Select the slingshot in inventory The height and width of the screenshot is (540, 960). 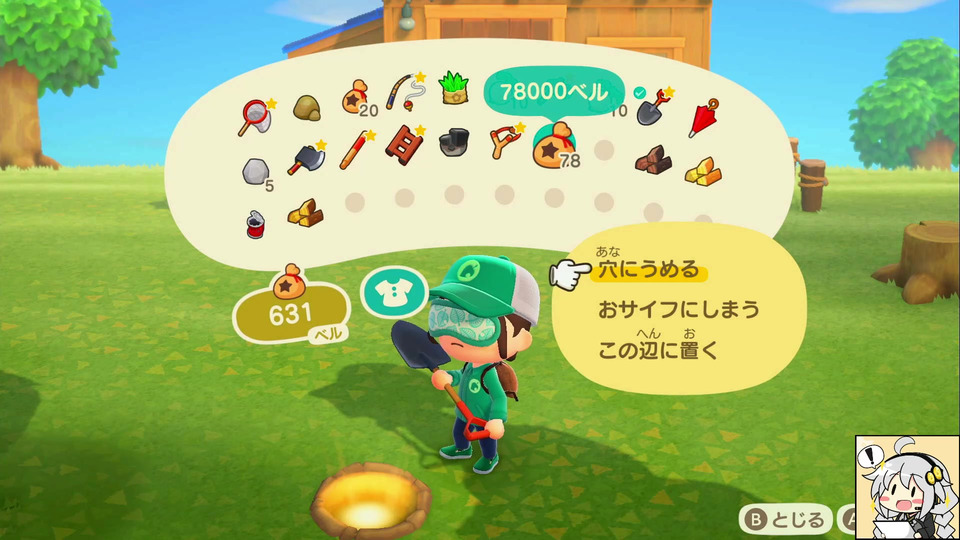pos(505,143)
